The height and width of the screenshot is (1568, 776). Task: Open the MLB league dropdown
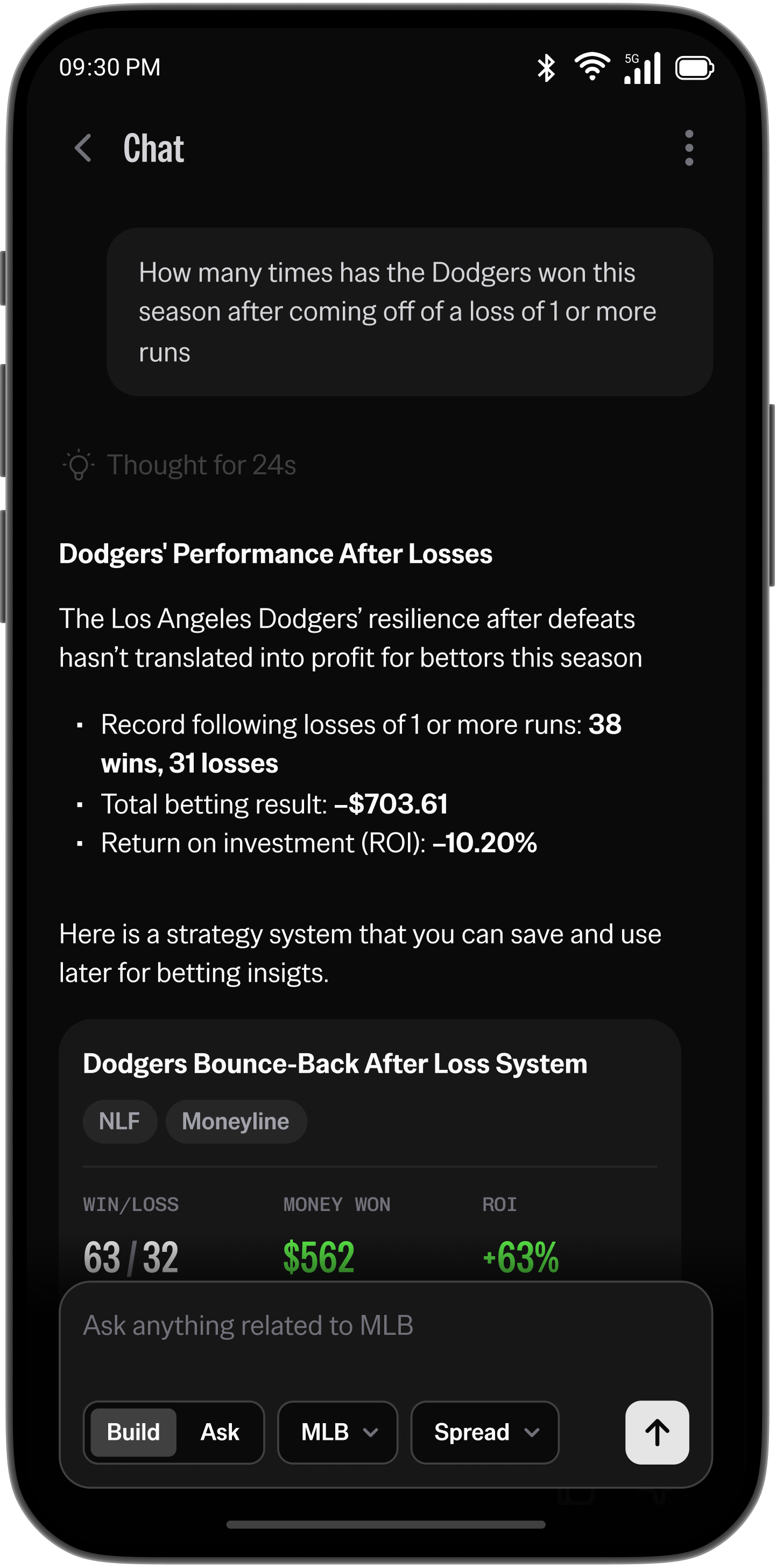[x=337, y=1433]
